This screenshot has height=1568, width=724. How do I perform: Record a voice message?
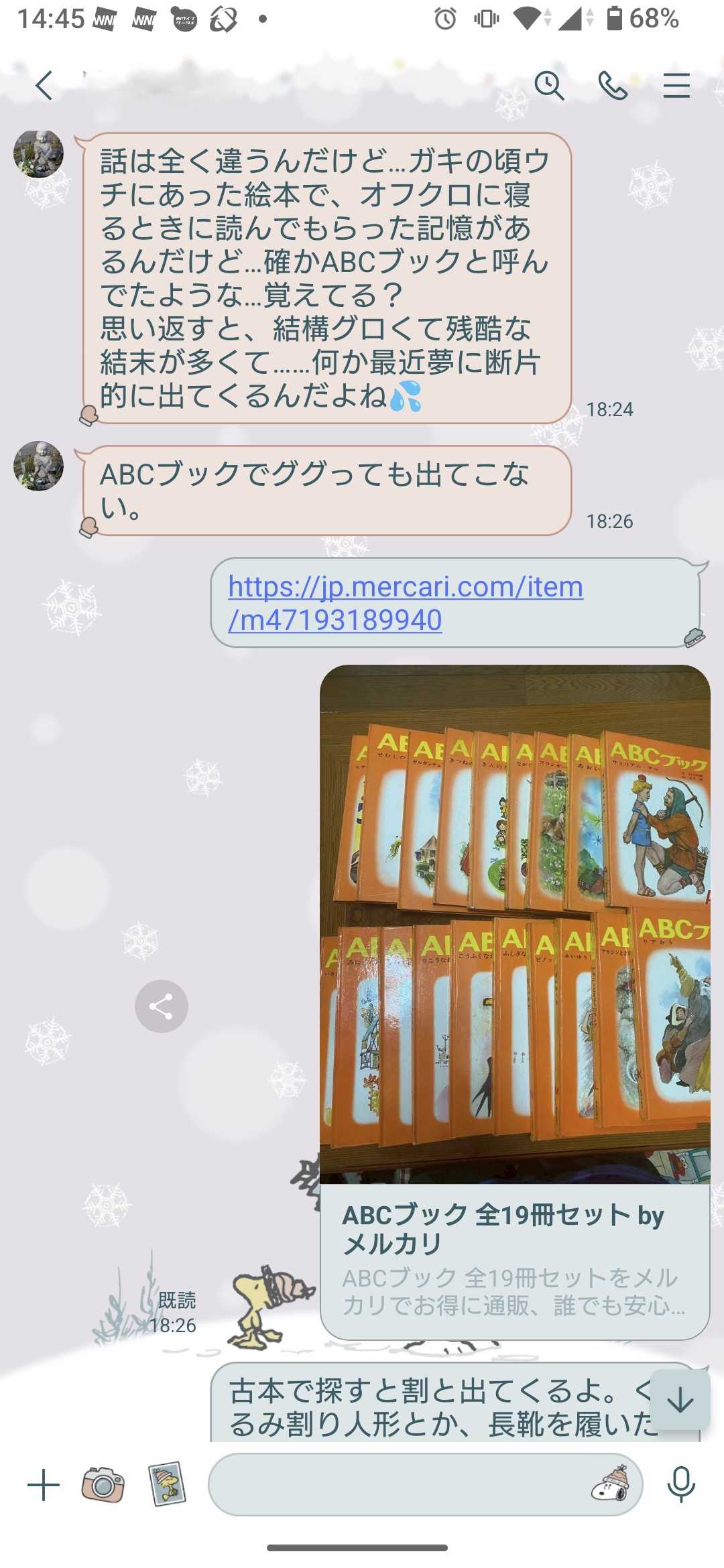coord(680,1485)
